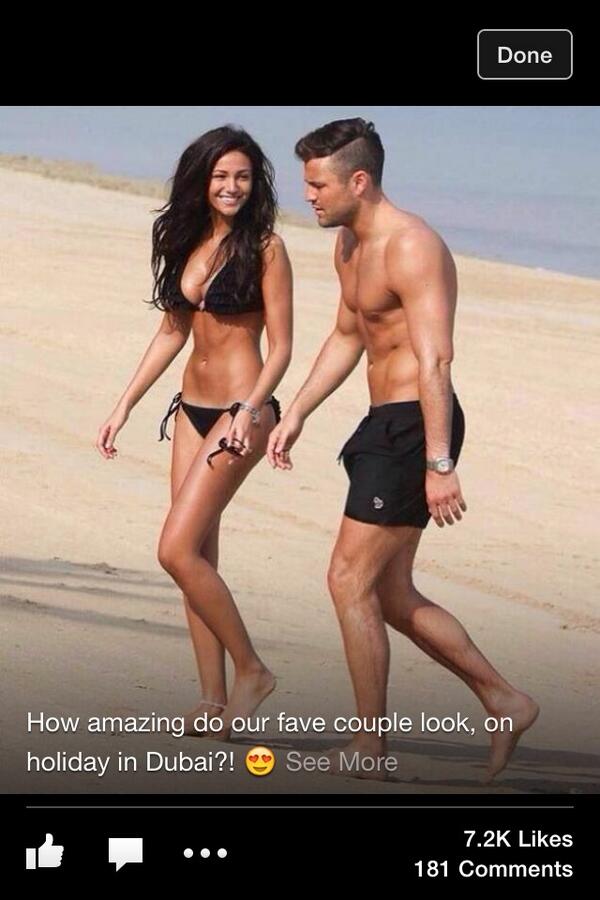This screenshot has width=600, height=900.
Task: Tap the Done button
Action: [x=524, y=55]
